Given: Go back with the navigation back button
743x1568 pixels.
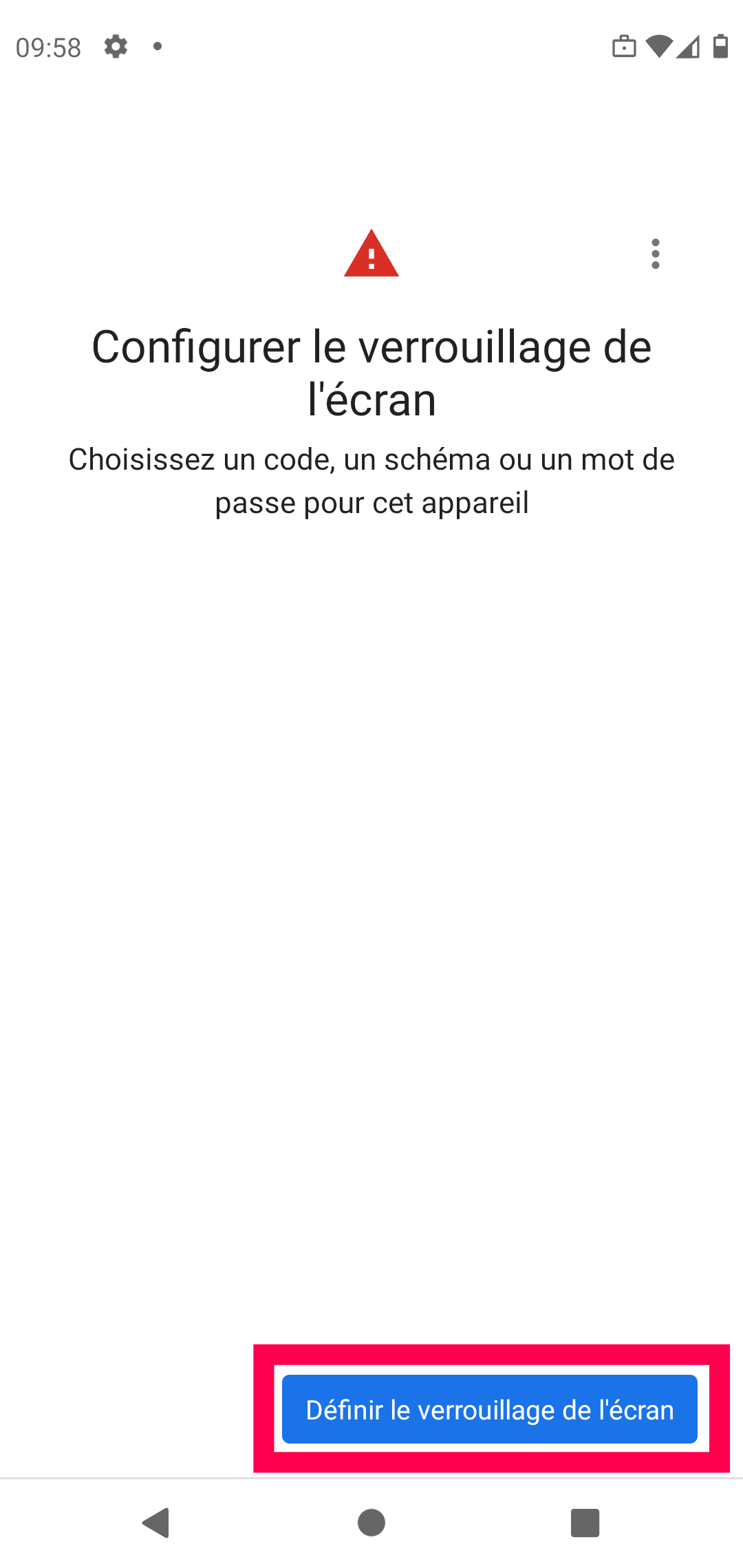Looking at the screenshot, I should click(157, 1523).
